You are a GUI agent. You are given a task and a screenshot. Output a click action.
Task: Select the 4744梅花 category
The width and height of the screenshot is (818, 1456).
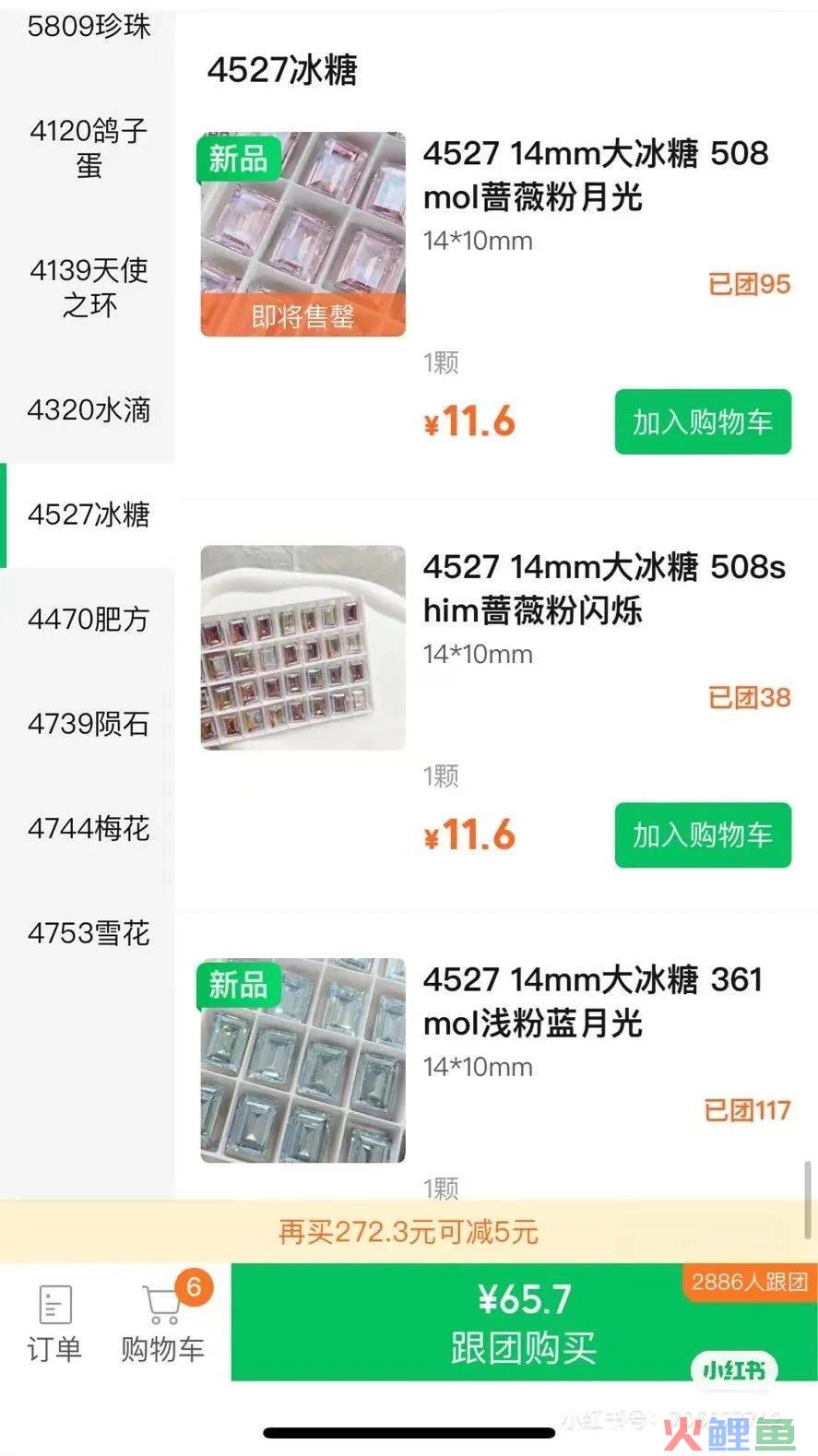pyautogui.click(x=88, y=828)
